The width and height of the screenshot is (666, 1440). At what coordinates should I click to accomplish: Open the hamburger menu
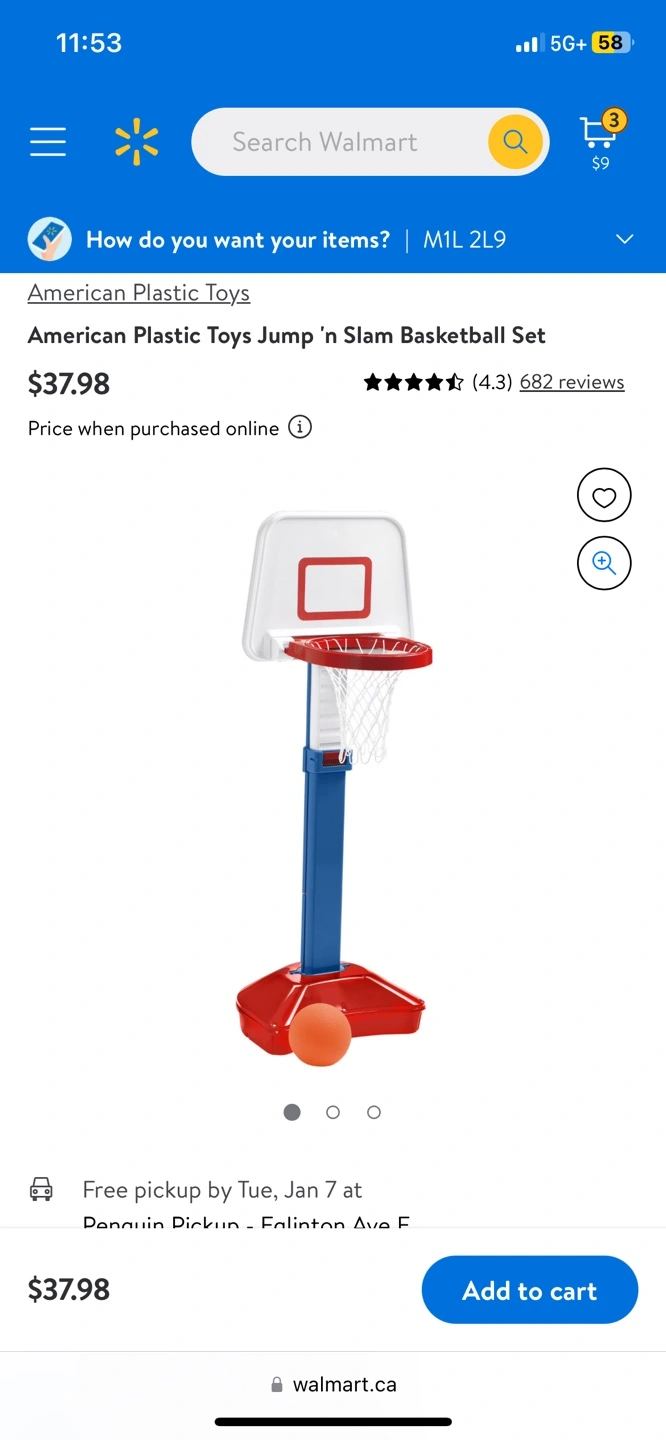48,142
